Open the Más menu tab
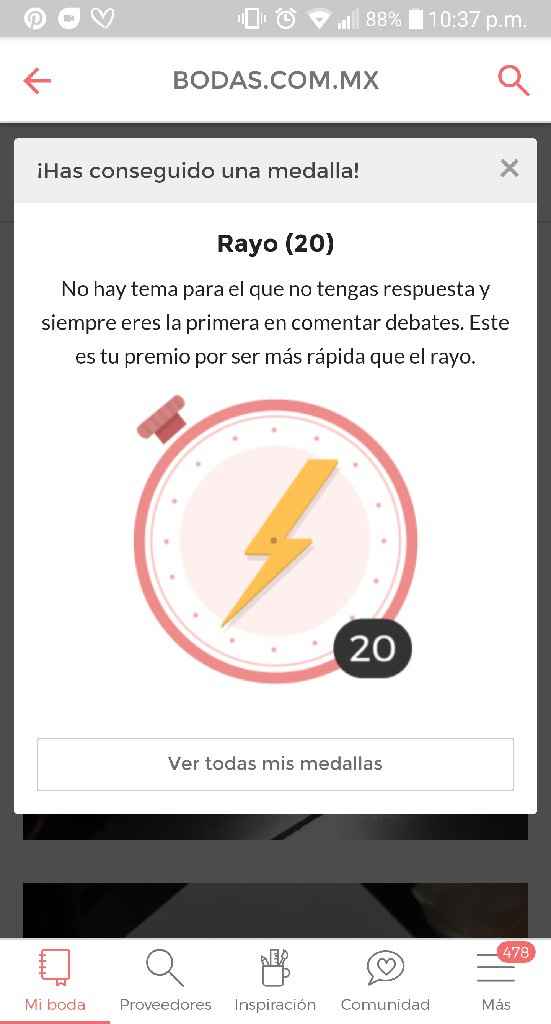 [496, 980]
